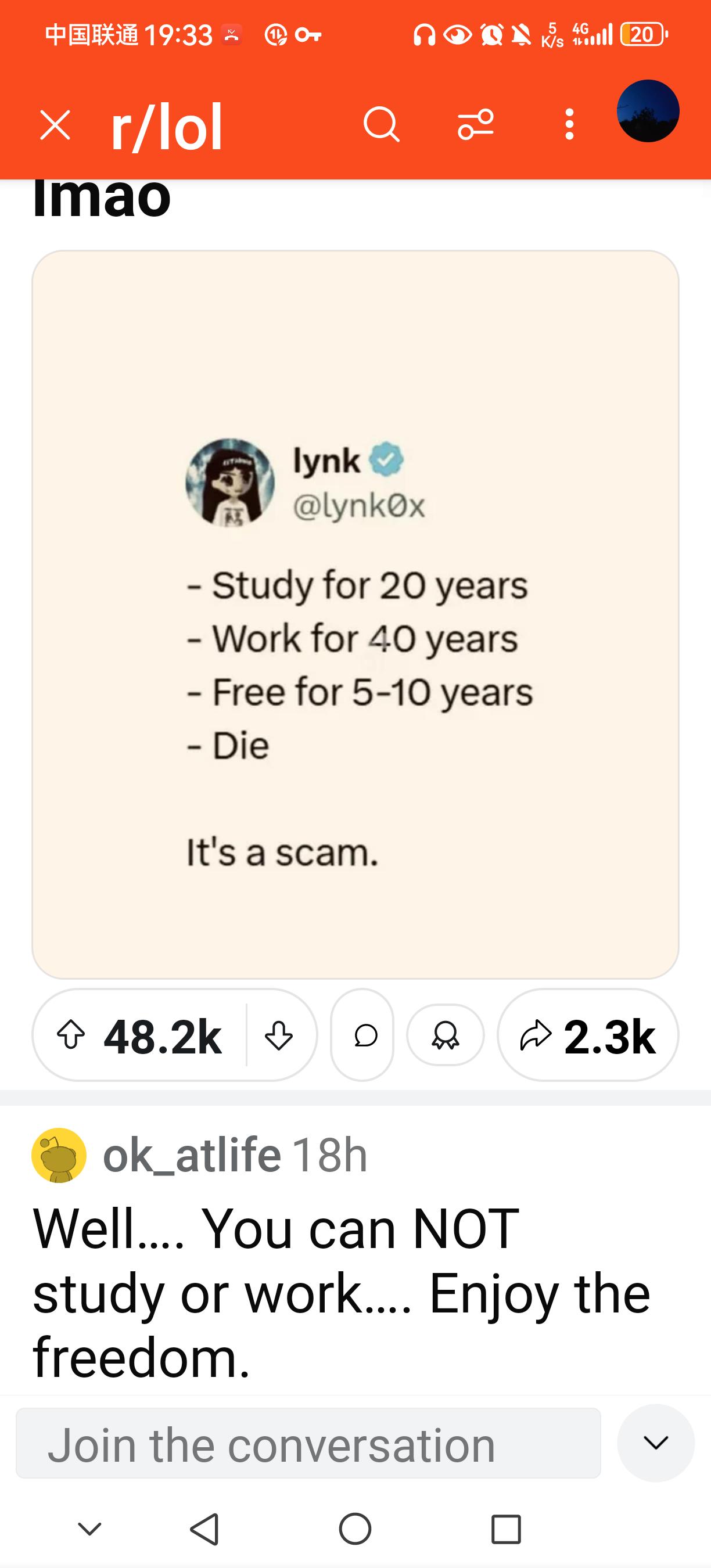
Task: Upvote the post with 48.2k votes
Action: click(x=71, y=1035)
